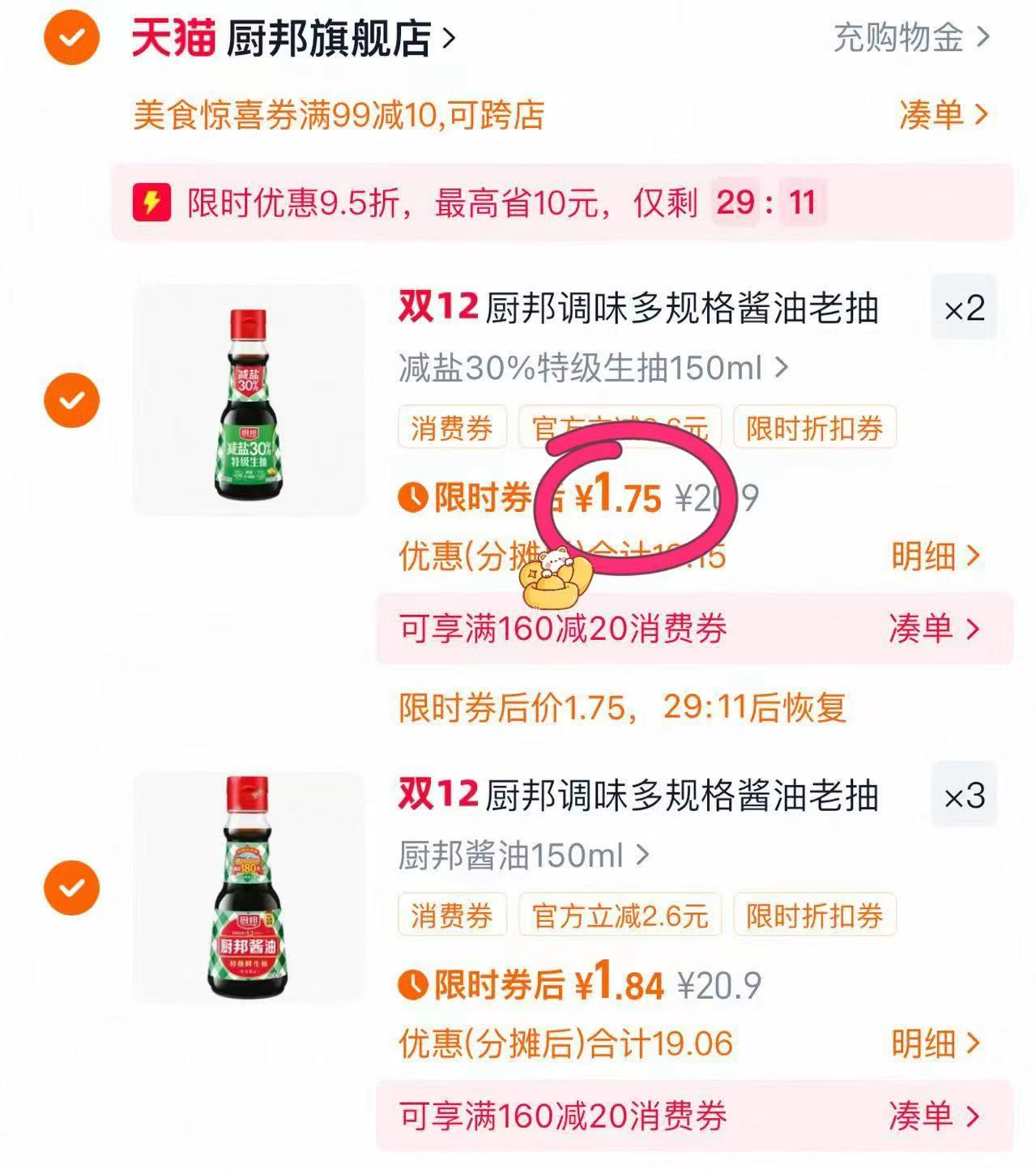Screen dimensions: 1036x1169
Task: Deselect the store-level checkbox for 厨邦旗舰店
Action: (71, 37)
